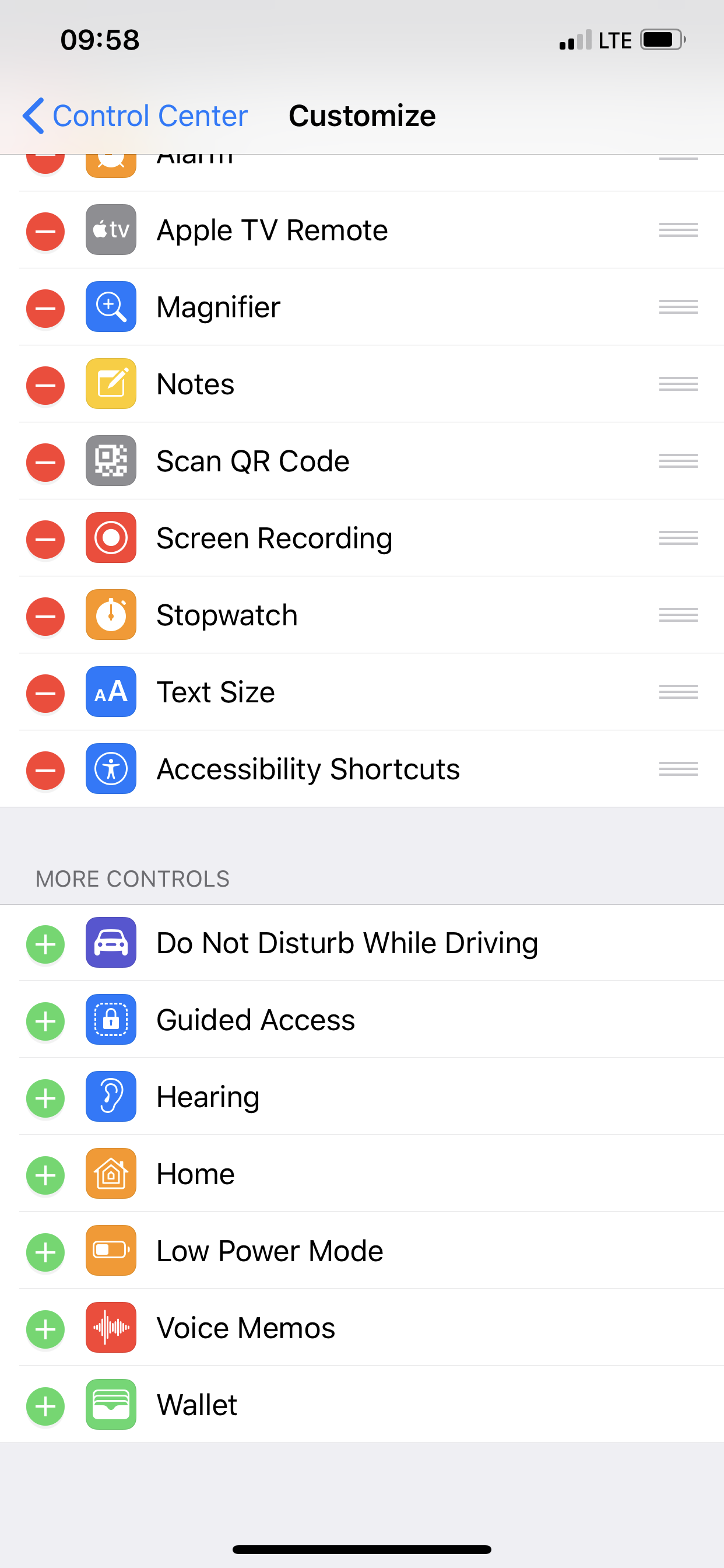724x1568 pixels.
Task: Add the Hearing control
Action: click(45, 1098)
